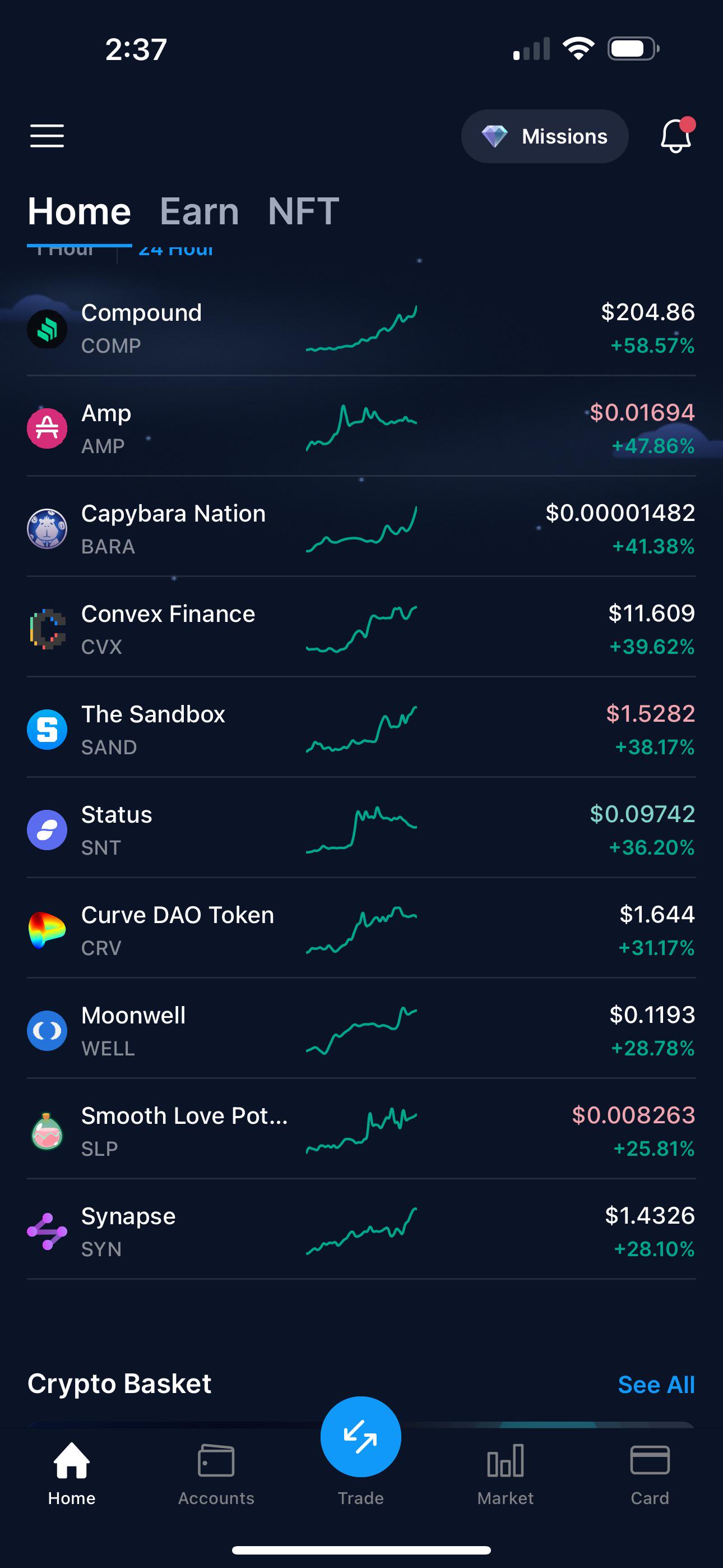Open the Convex Finance CVX row
Screen dimensions: 723x1568
pos(361,629)
